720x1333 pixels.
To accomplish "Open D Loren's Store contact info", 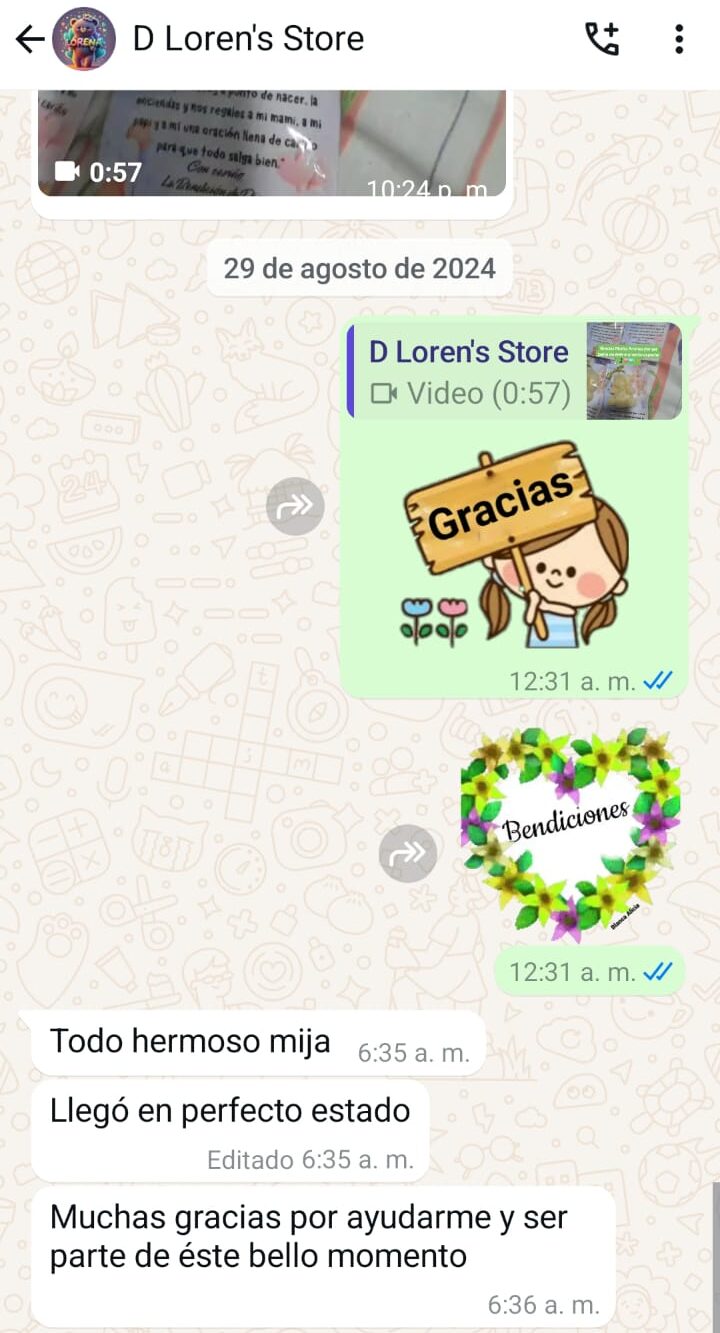I will click(248, 39).
